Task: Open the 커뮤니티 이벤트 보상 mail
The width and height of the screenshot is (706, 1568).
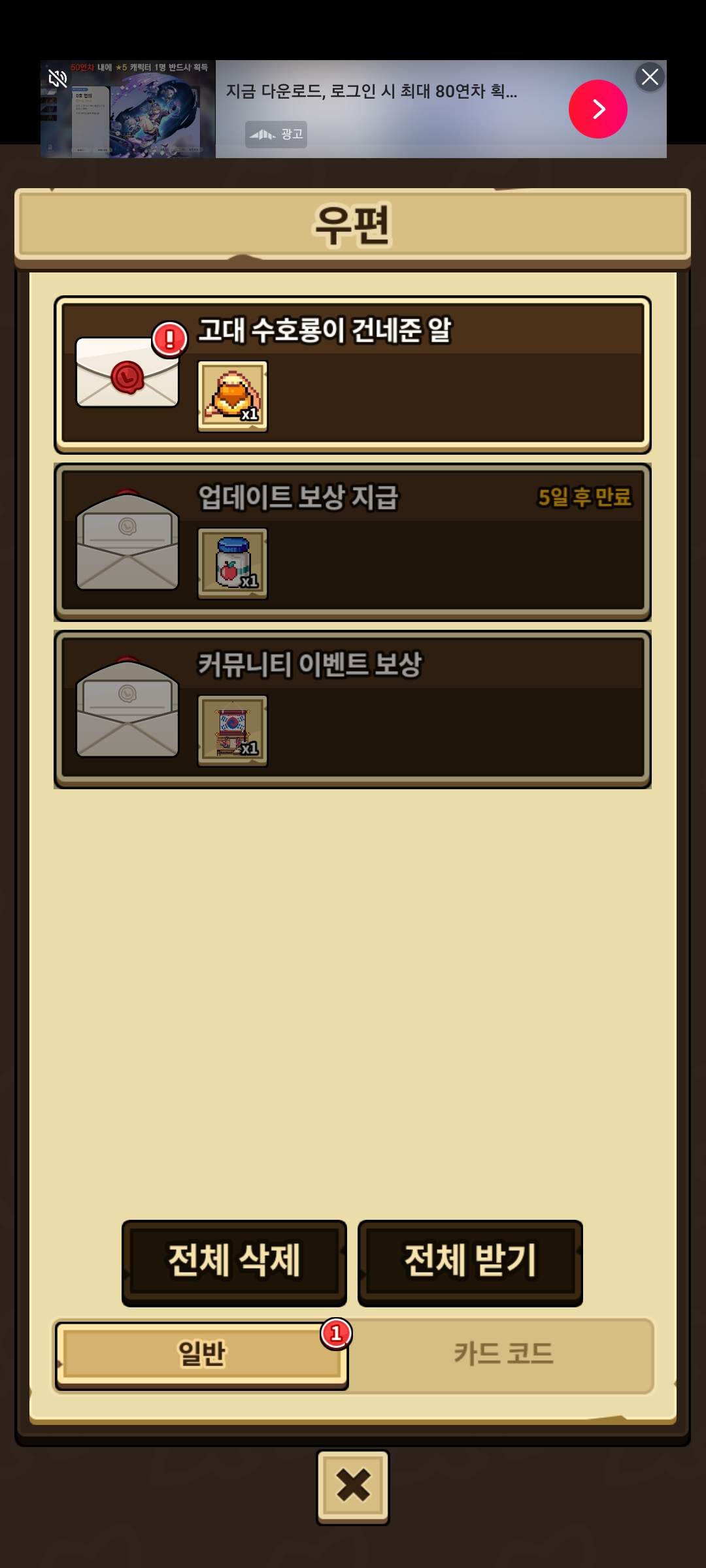Action: click(353, 710)
